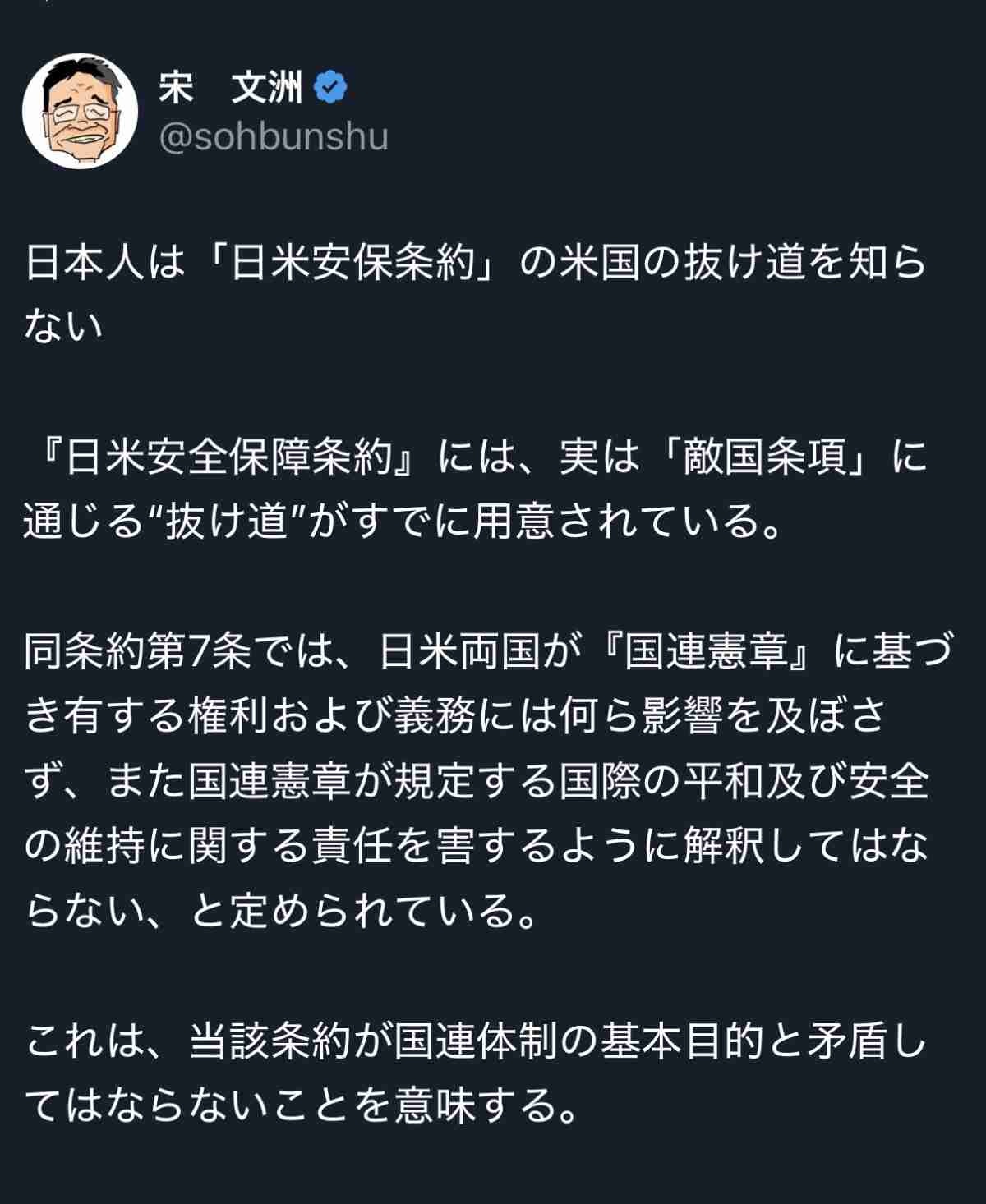This screenshot has width=986, height=1204.
Task: Open 宋 文洲's profile picture
Action: (80, 111)
